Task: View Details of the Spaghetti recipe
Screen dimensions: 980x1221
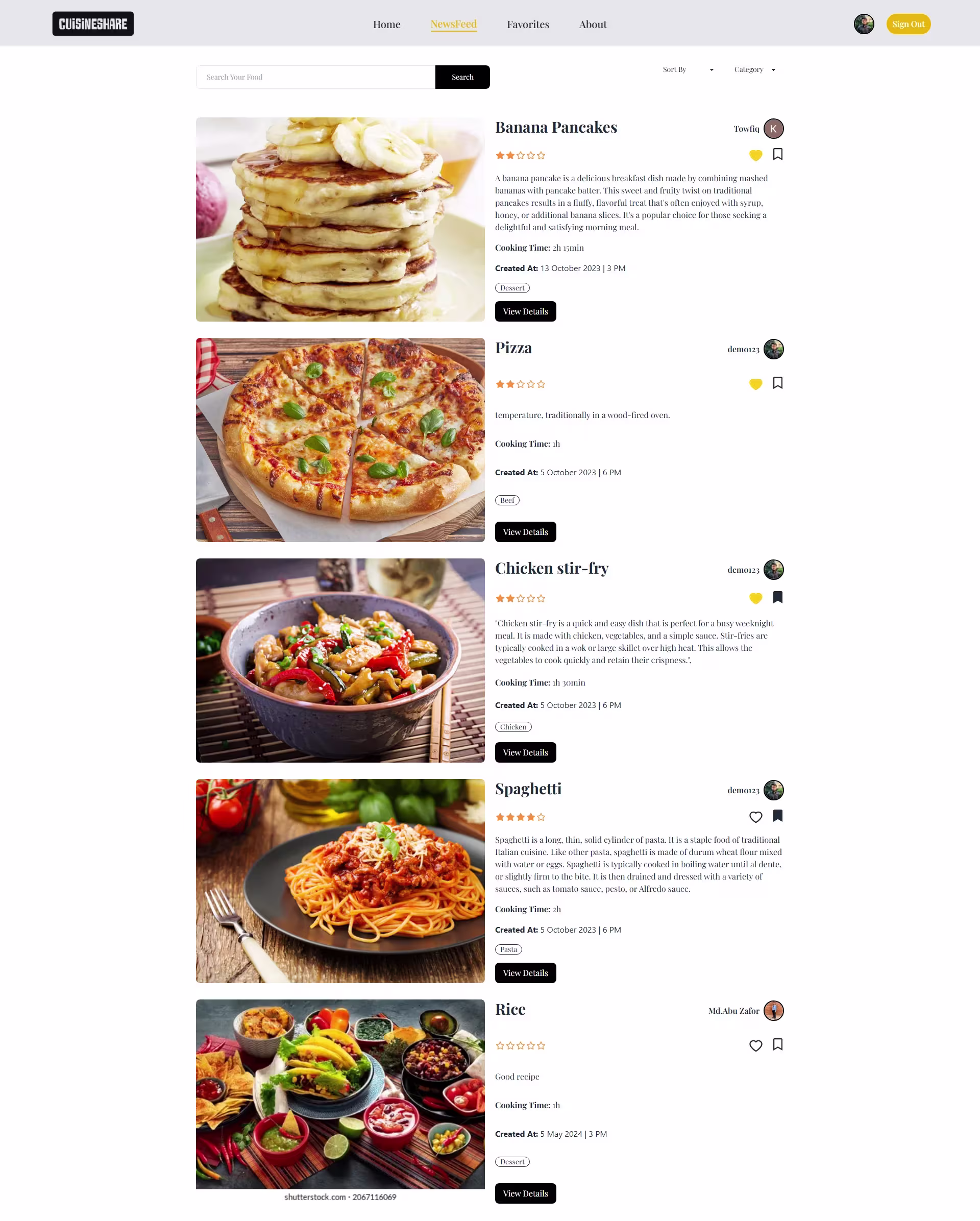Action: tap(525, 972)
